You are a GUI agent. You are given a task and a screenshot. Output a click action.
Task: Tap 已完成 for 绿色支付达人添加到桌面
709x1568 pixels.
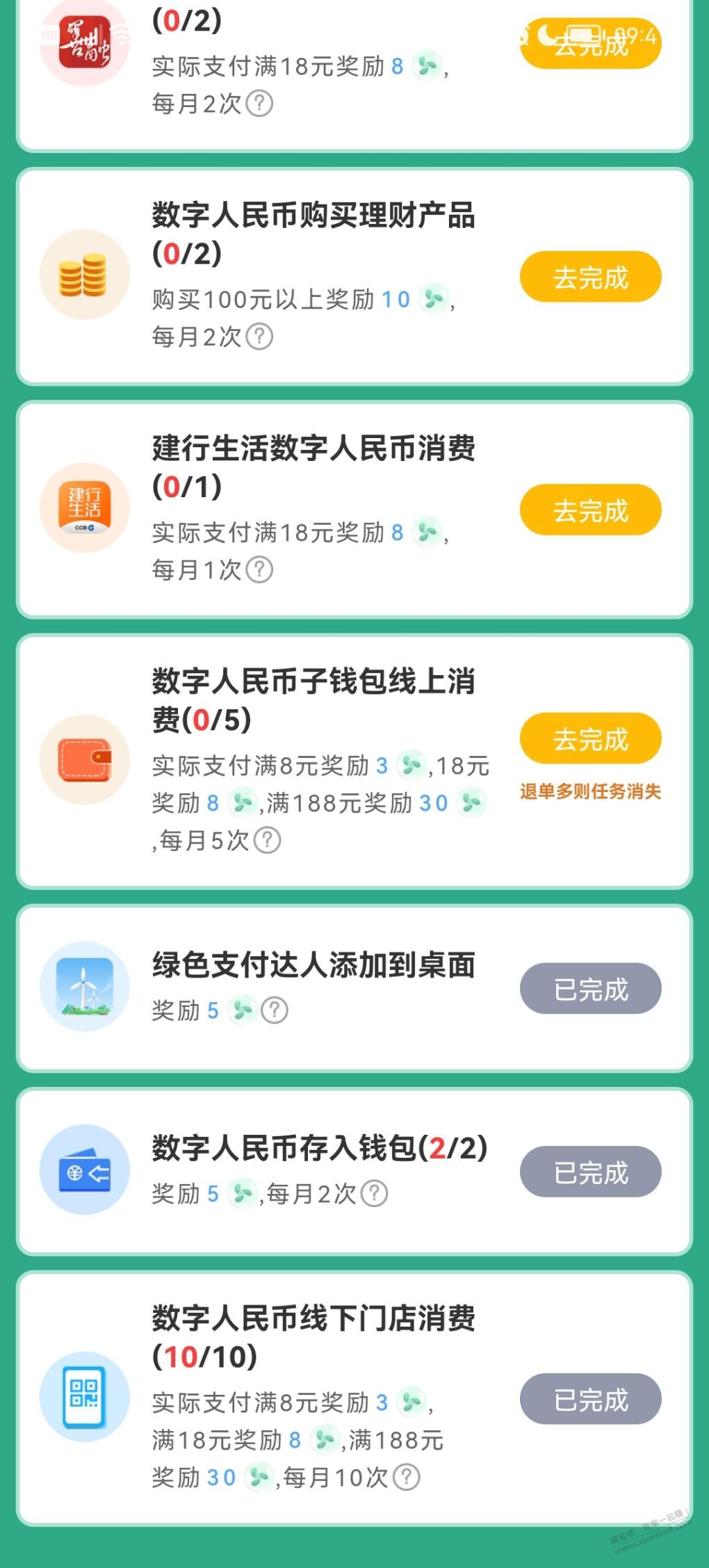(x=590, y=989)
